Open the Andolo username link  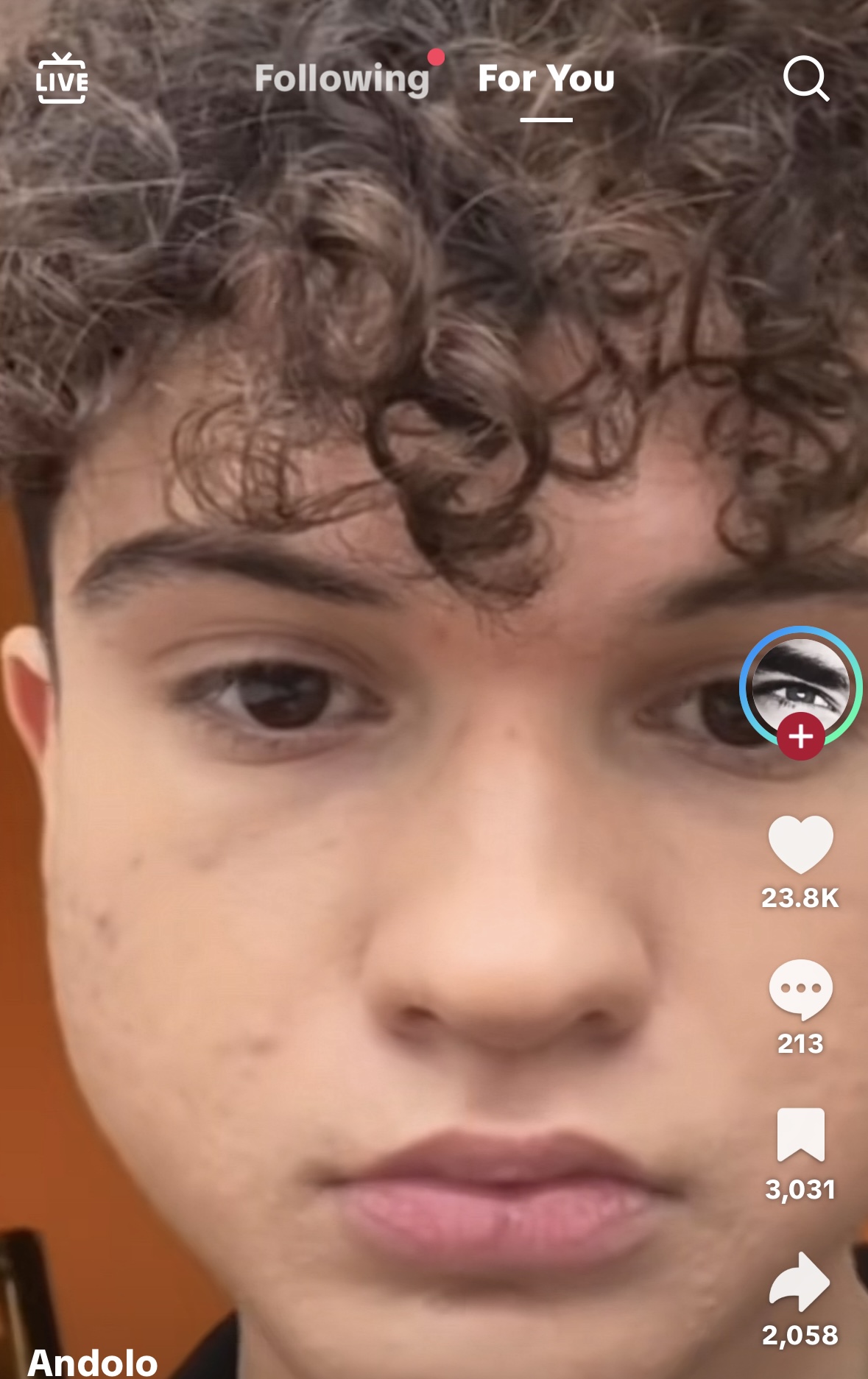[x=93, y=1362]
